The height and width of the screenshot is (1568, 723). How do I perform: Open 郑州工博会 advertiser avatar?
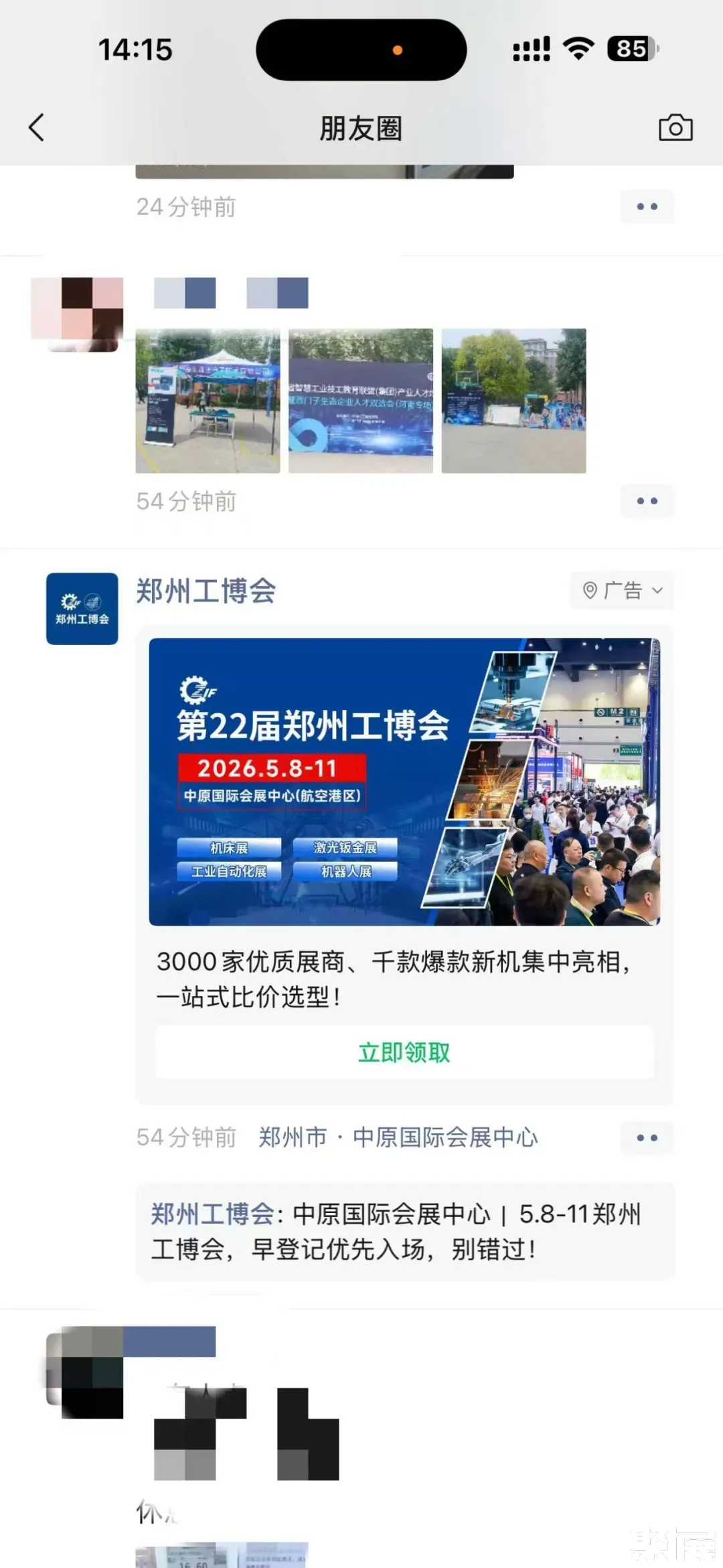tap(82, 608)
